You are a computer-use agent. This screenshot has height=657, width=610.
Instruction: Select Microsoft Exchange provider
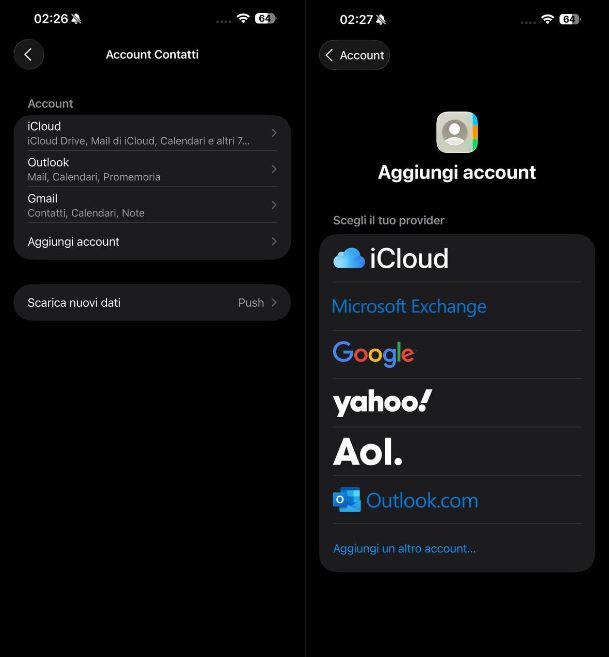(x=456, y=306)
